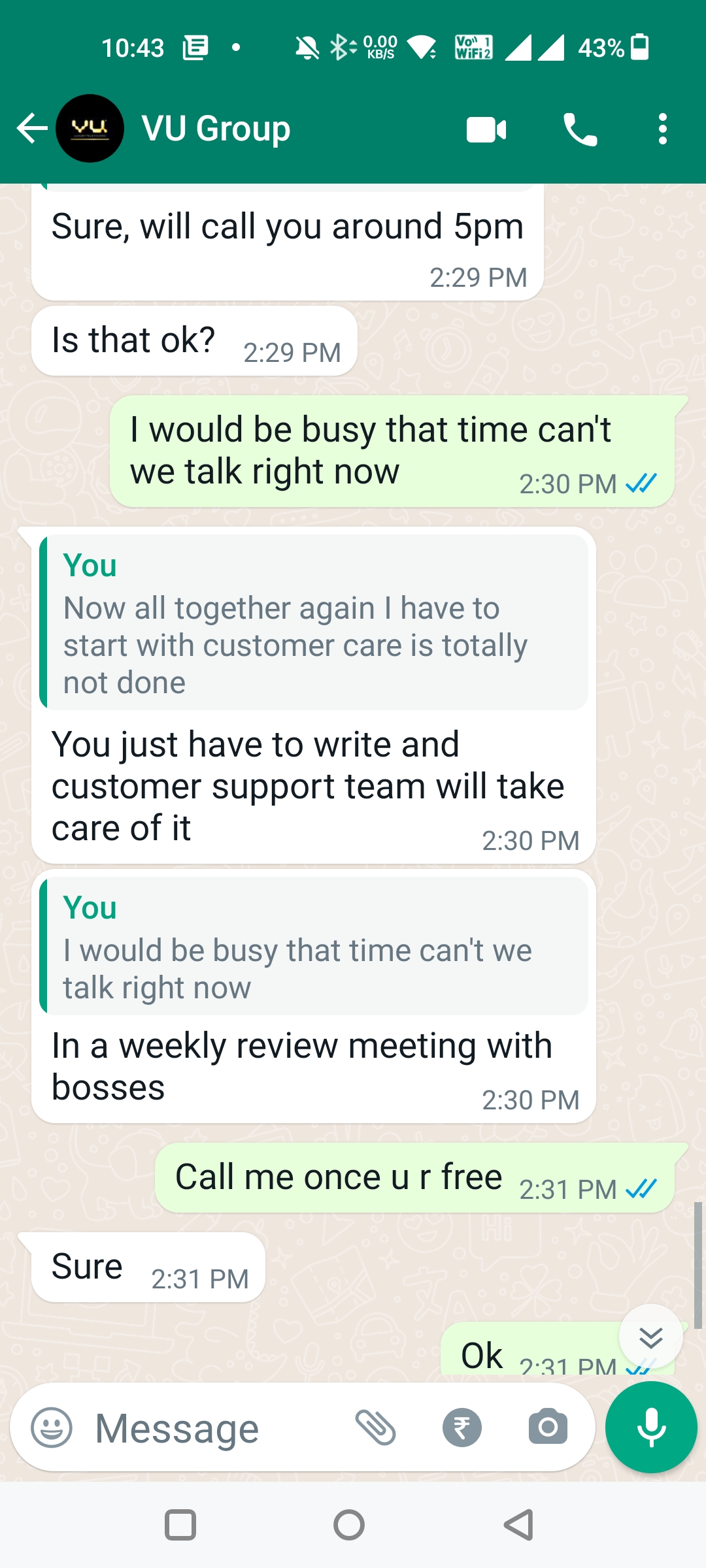Open the overflow menu
Image resolution: width=706 pixels, height=1568 pixels.
pos(662,129)
